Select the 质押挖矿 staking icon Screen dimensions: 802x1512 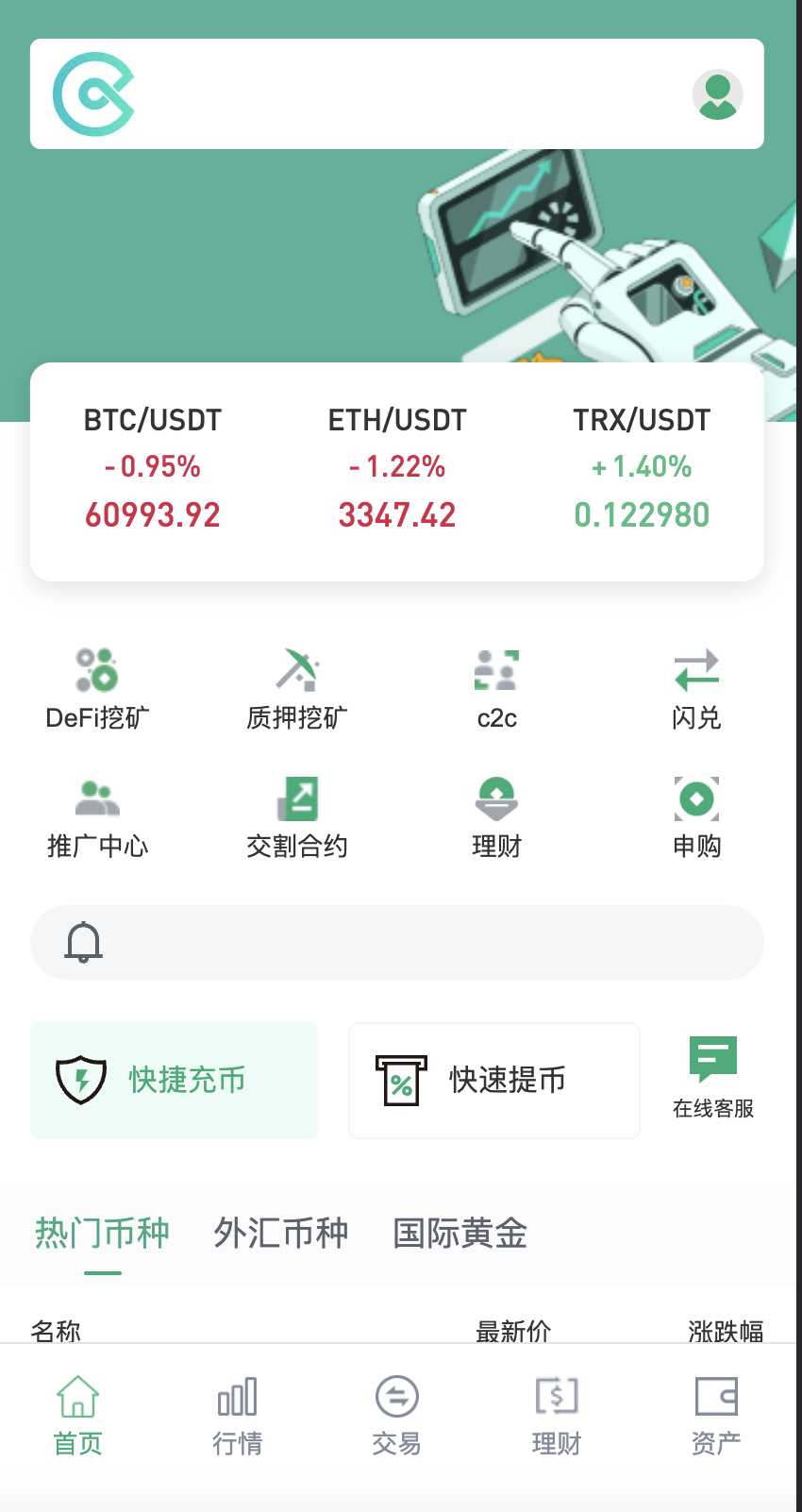(x=297, y=687)
